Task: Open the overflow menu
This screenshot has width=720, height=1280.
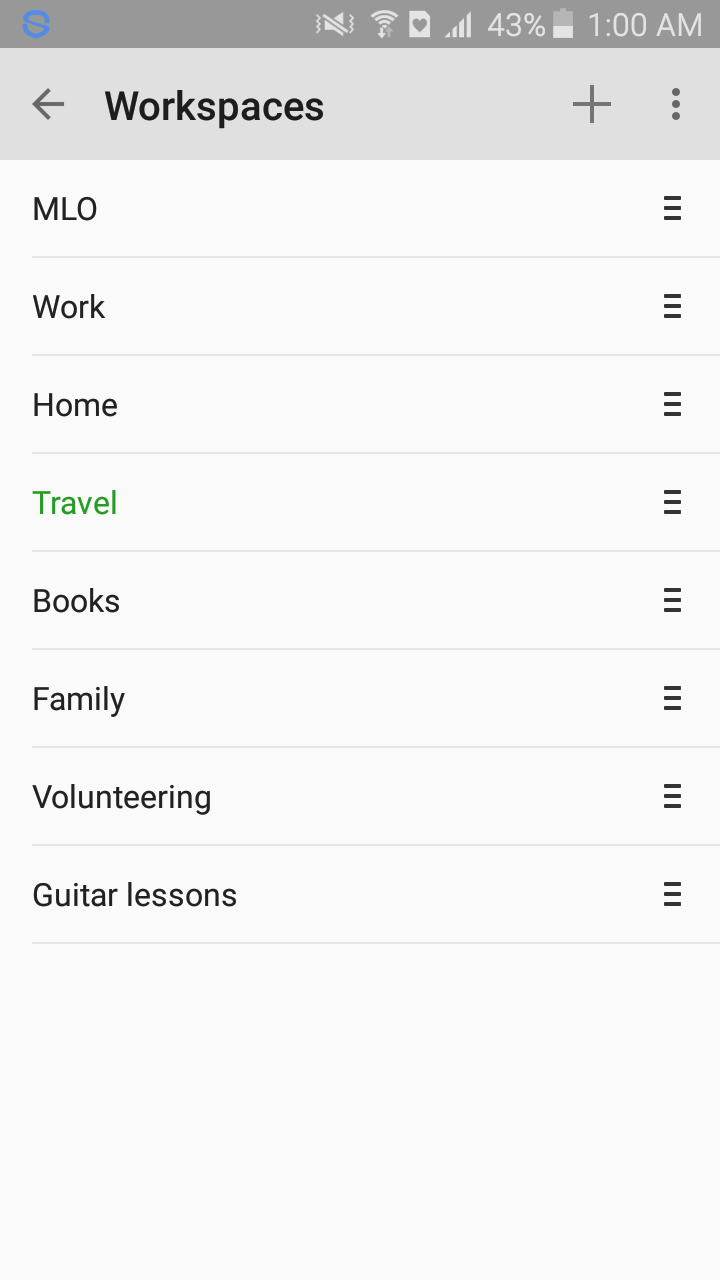Action: (676, 104)
